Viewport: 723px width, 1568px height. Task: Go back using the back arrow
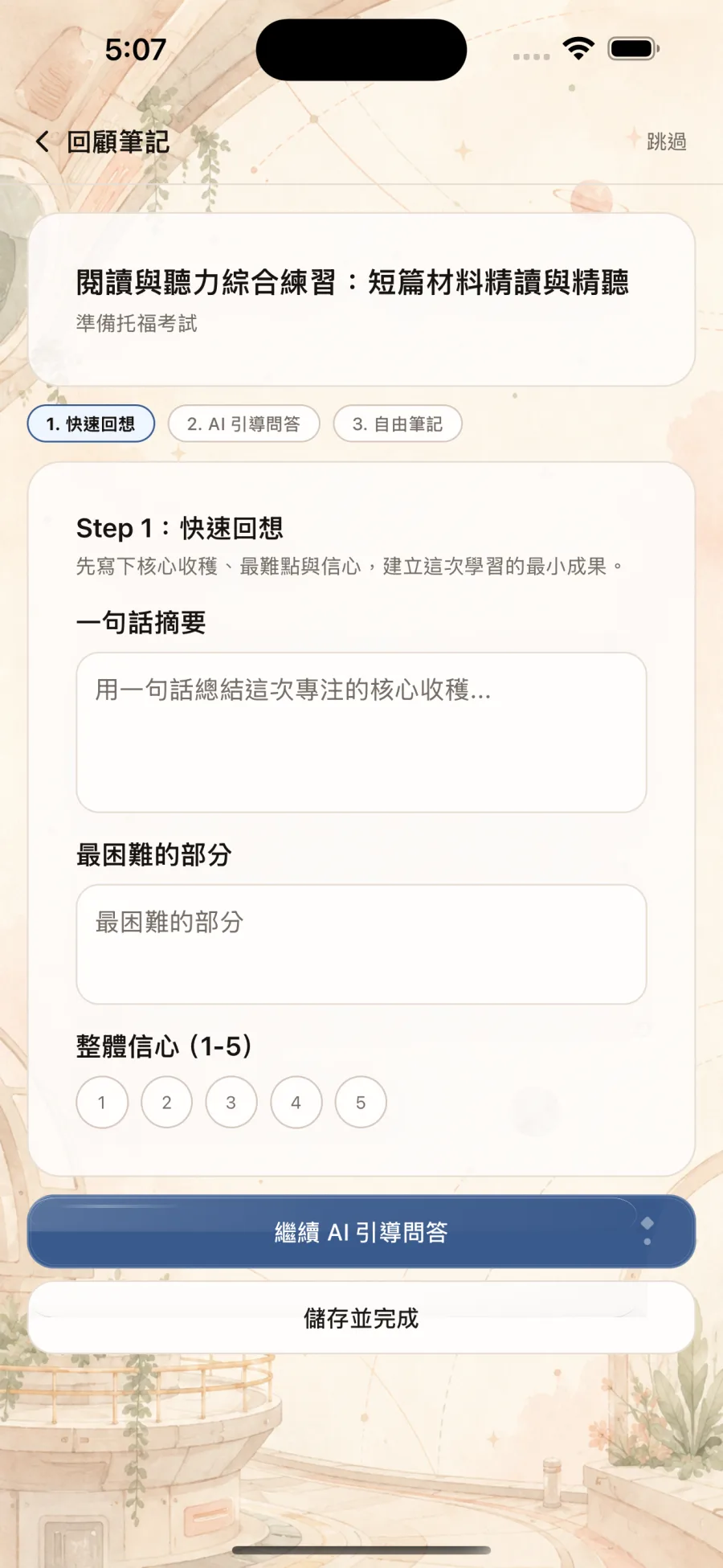[x=43, y=142]
